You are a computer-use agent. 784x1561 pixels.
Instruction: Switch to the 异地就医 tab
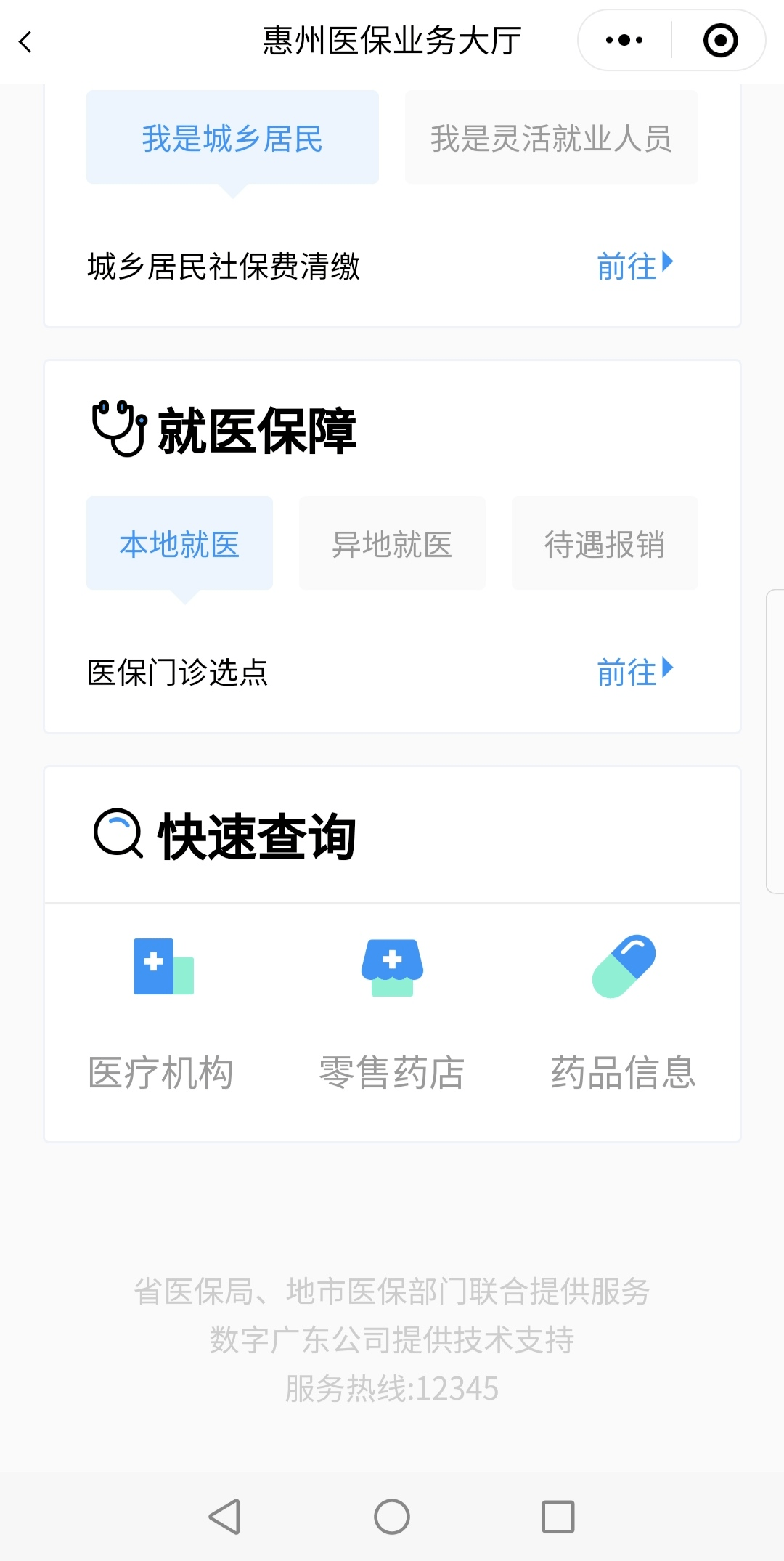pos(392,543)
